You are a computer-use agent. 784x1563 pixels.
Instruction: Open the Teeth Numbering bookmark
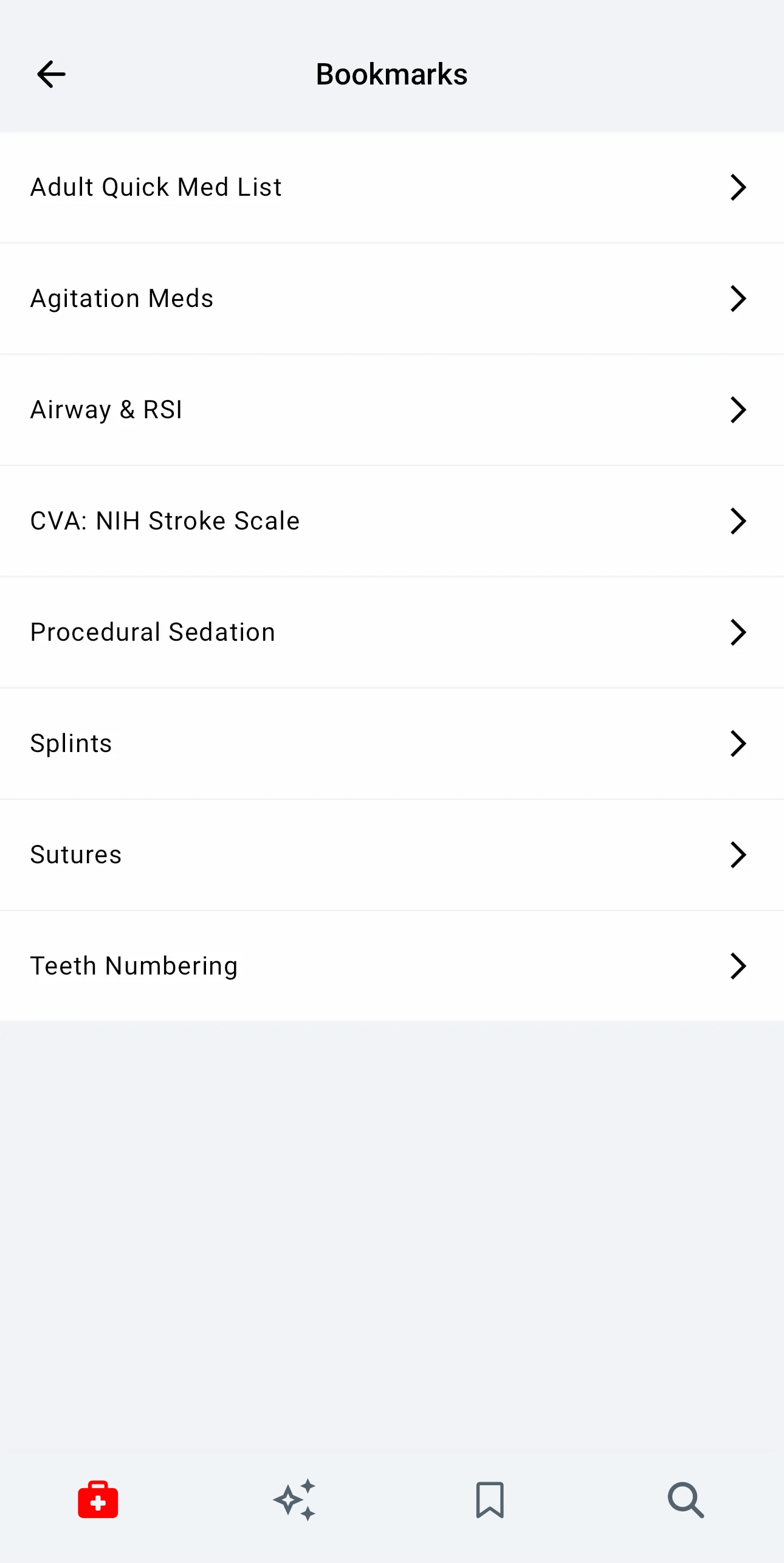tap(391, 966)
